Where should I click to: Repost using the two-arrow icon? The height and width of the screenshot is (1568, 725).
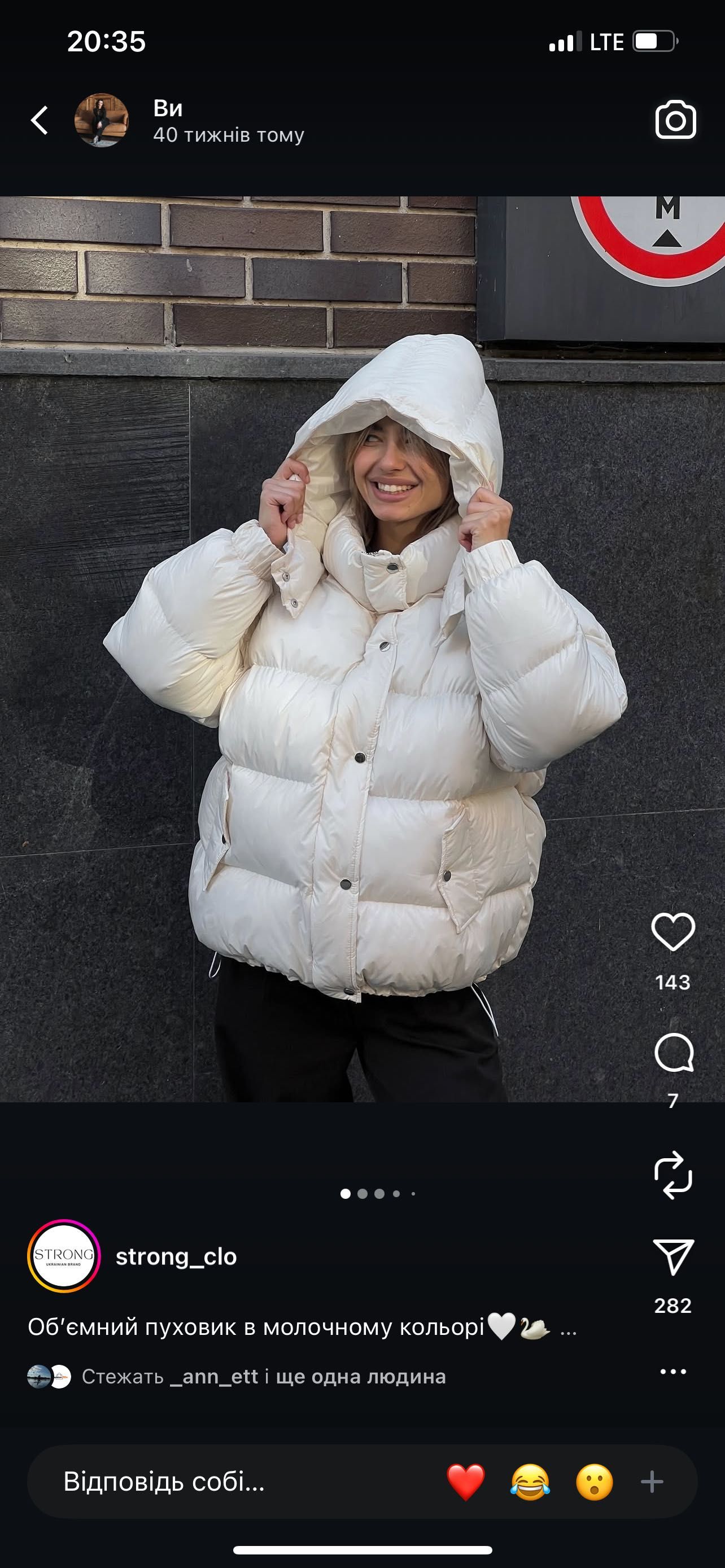[672, 1175]
